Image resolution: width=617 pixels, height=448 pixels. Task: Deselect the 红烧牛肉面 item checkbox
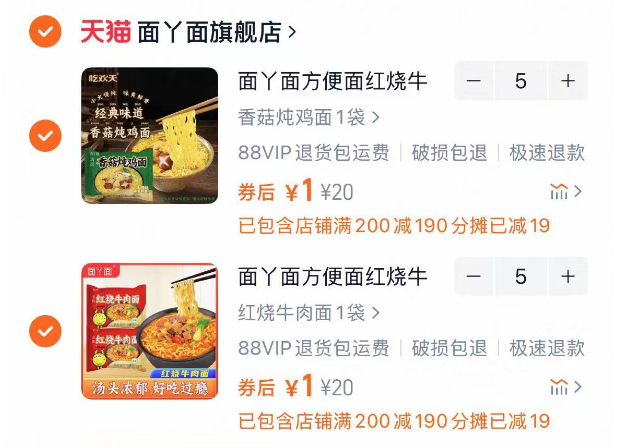pyautogui.click(x=45, y=331)
